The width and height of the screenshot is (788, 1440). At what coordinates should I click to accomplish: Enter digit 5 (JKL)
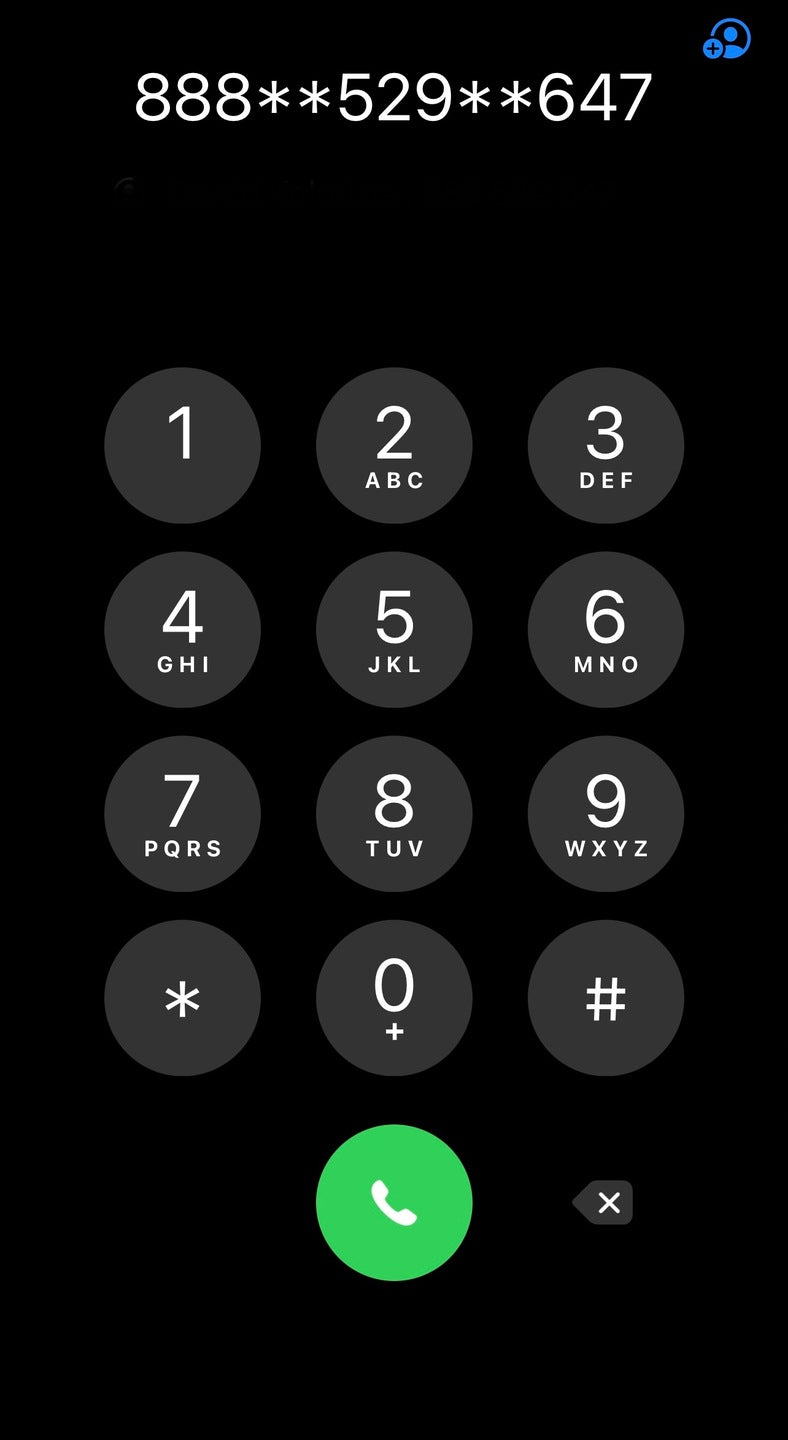(394, 629)
